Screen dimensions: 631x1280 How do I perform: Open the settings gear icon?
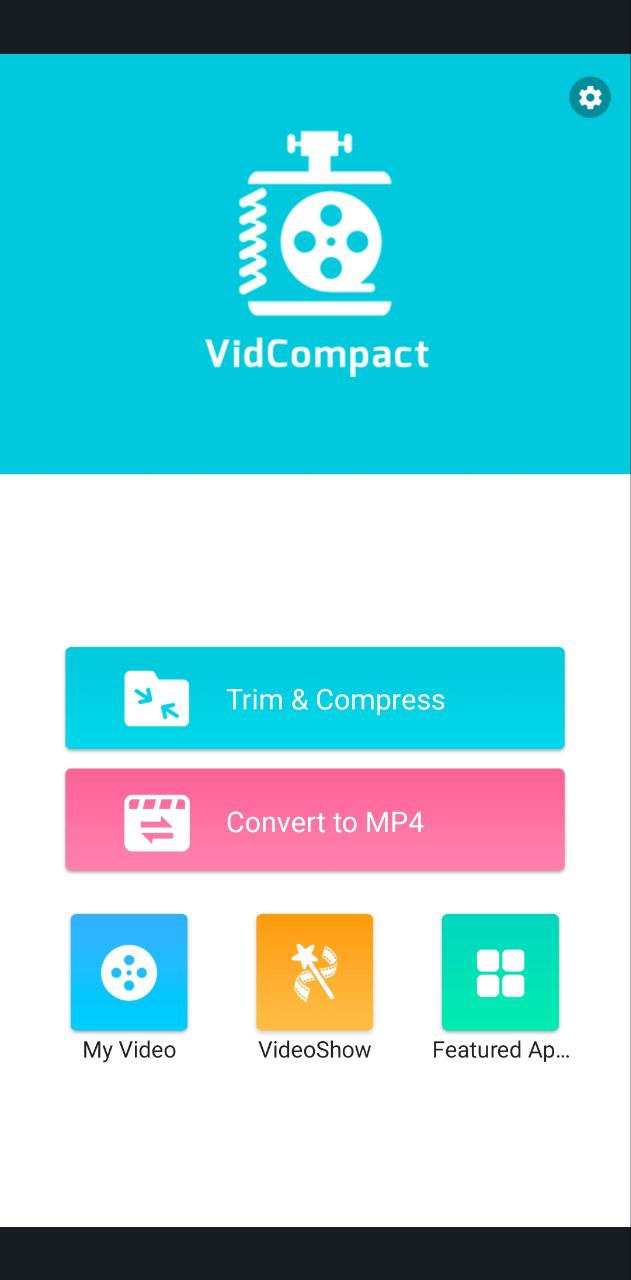click(590, 97)
